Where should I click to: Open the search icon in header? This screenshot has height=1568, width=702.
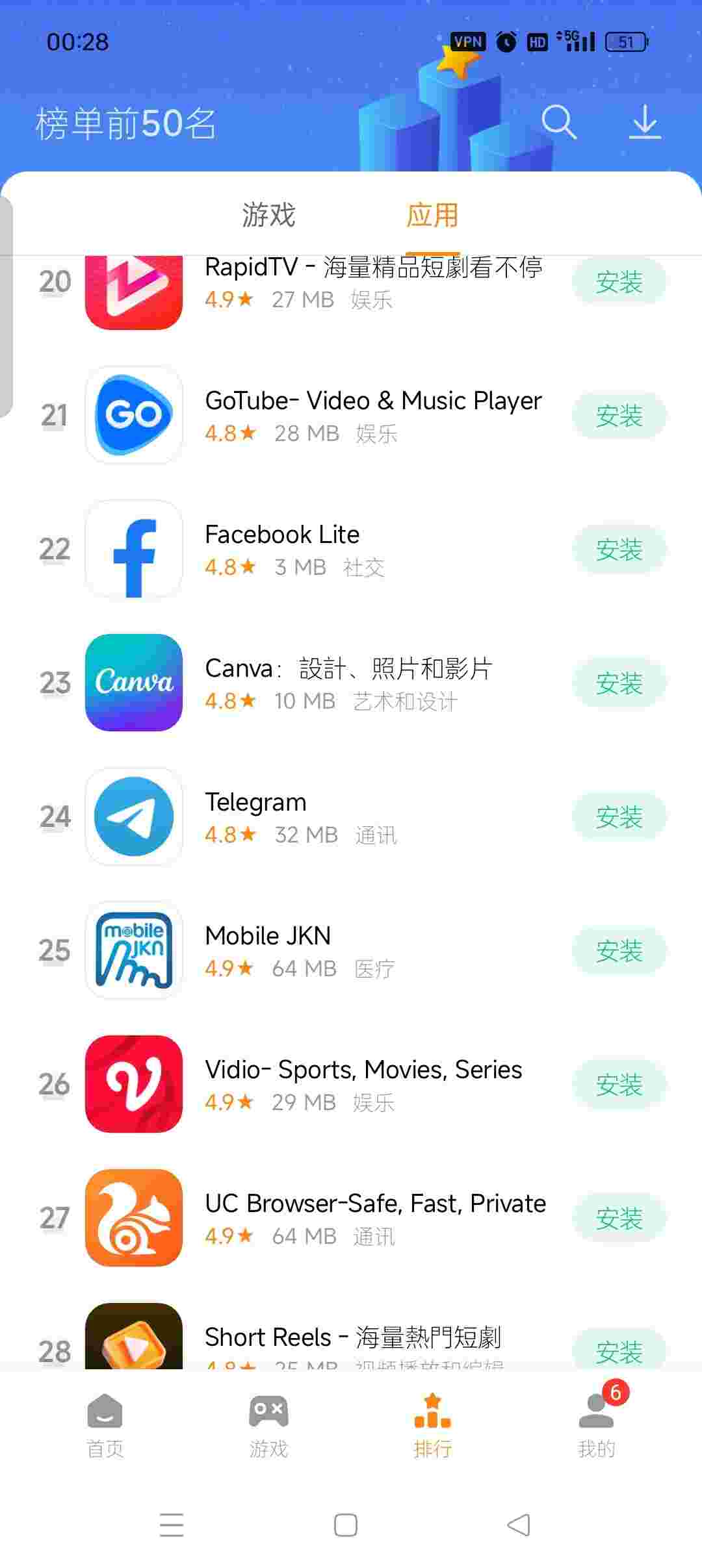coord(558,122)
